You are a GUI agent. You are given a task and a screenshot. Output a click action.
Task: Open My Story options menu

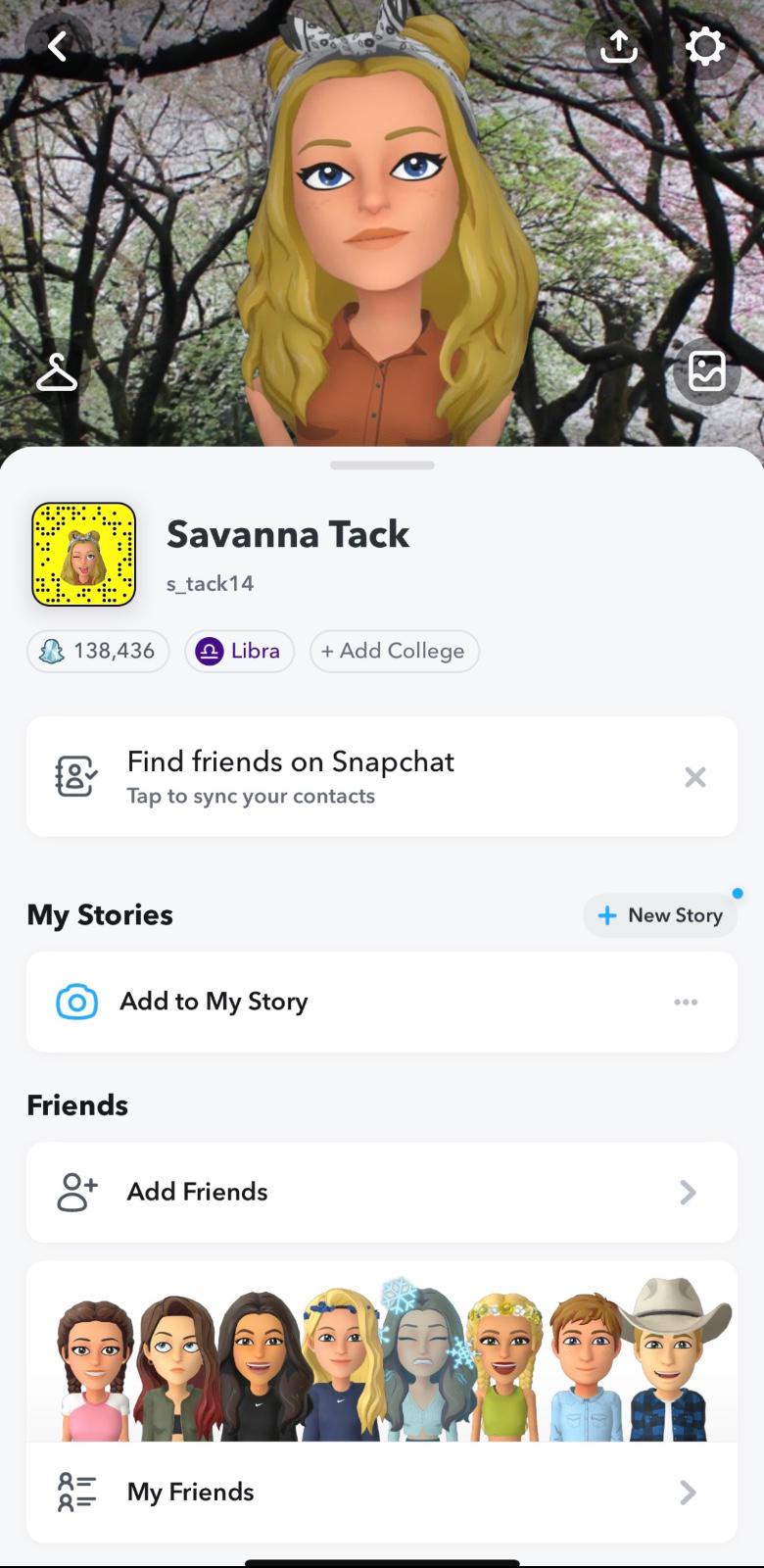pyautogui.click(x=686, y=1002)
